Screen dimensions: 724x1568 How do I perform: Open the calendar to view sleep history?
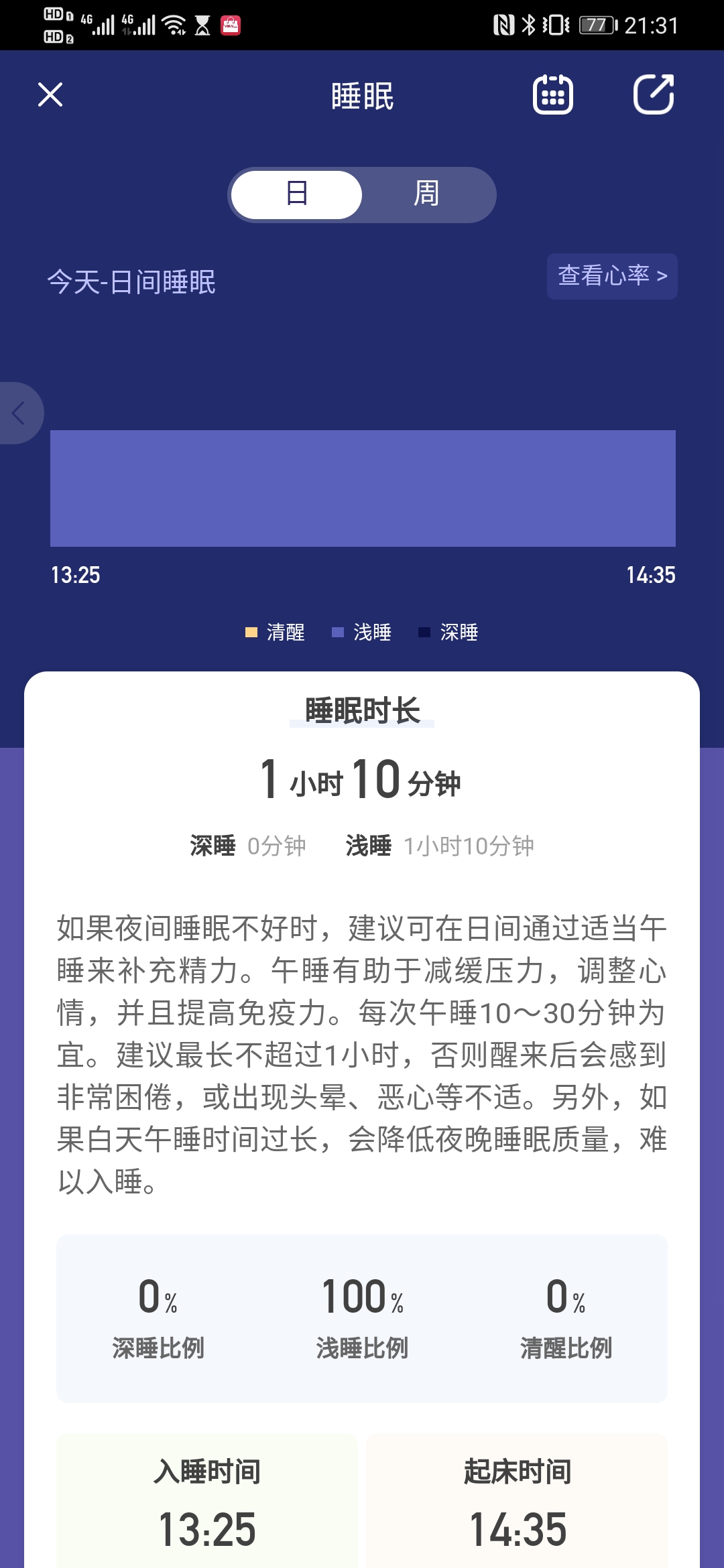552,96
